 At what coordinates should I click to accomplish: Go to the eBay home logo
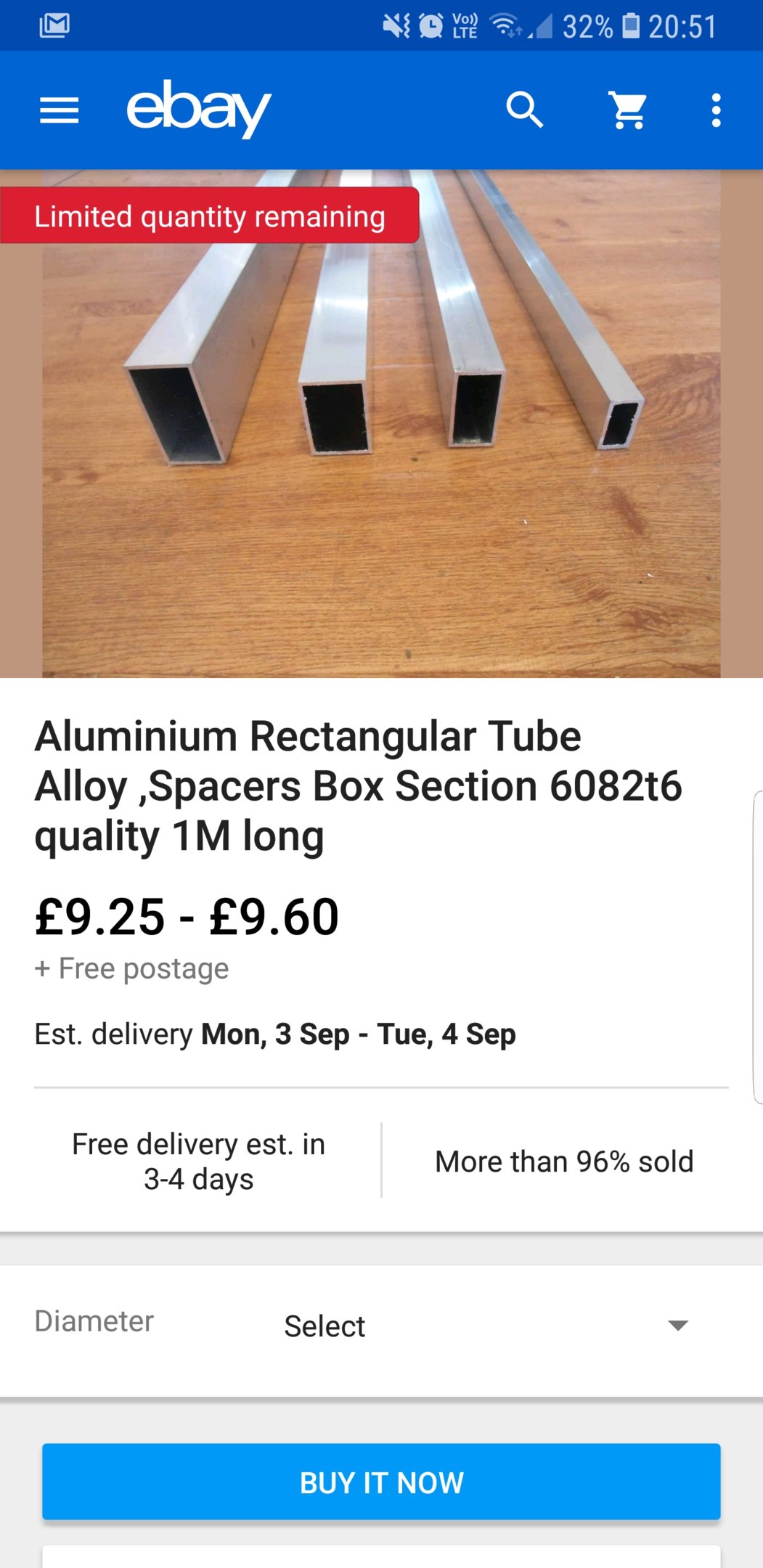[x=199, y=109]
